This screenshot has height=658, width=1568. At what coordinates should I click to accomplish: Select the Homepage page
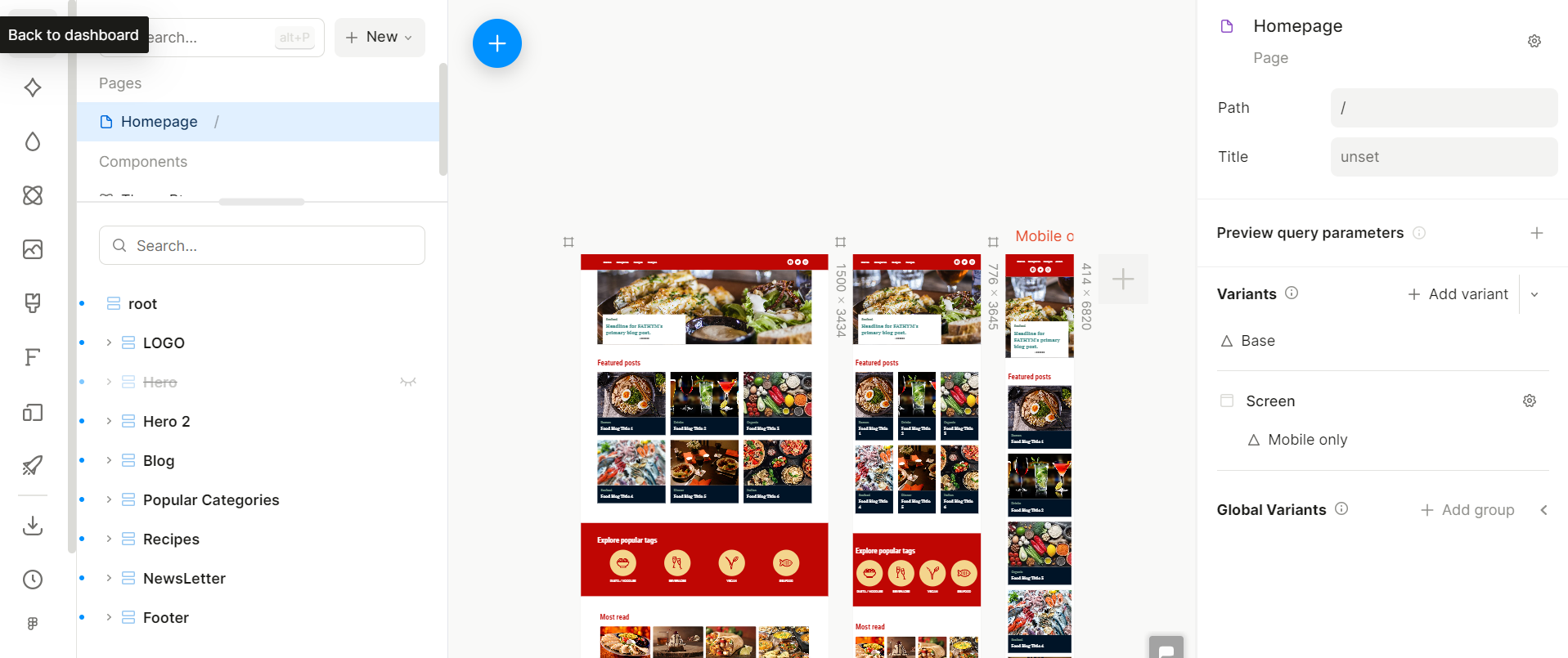tap(159, 122)
